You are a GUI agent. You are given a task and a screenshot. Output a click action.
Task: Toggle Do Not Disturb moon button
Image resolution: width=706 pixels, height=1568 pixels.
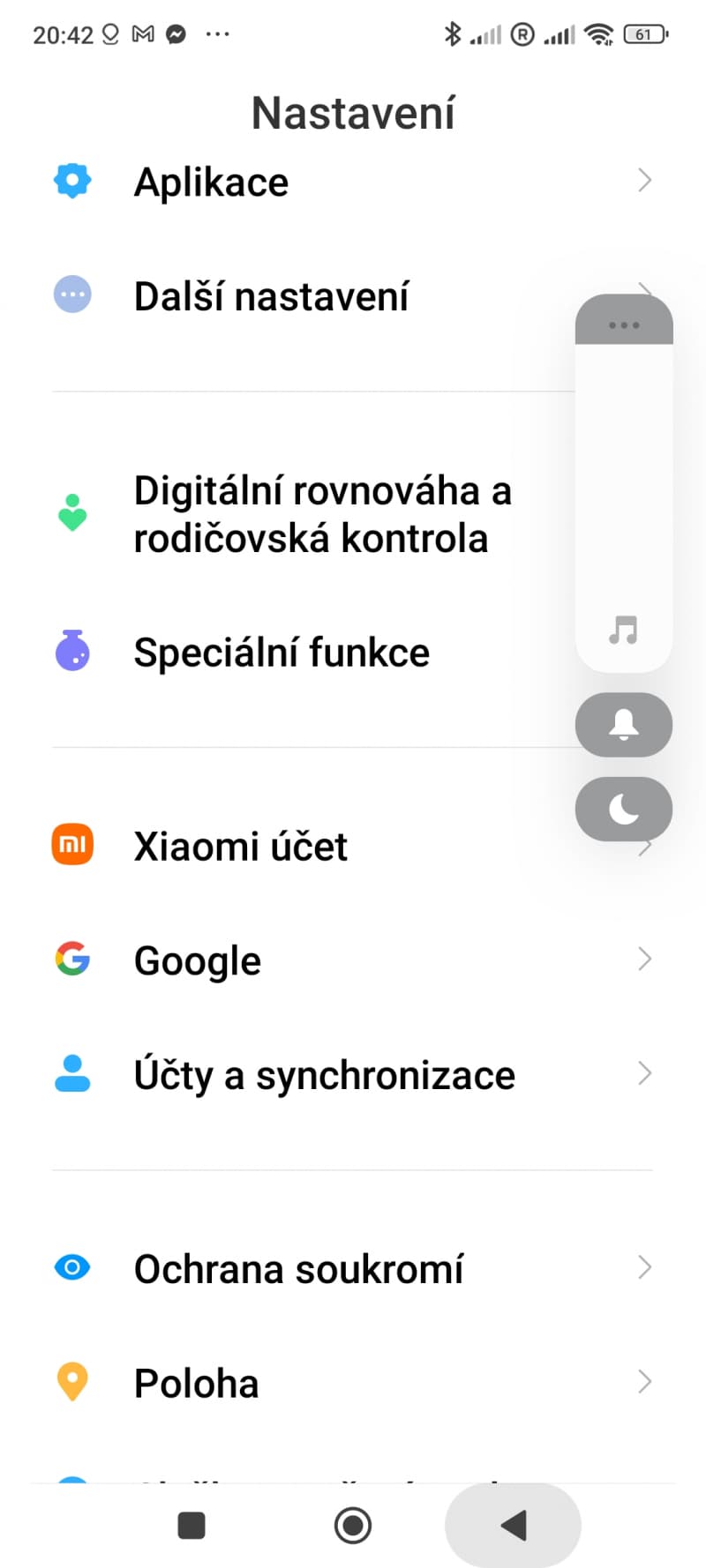tap(624, 809)
